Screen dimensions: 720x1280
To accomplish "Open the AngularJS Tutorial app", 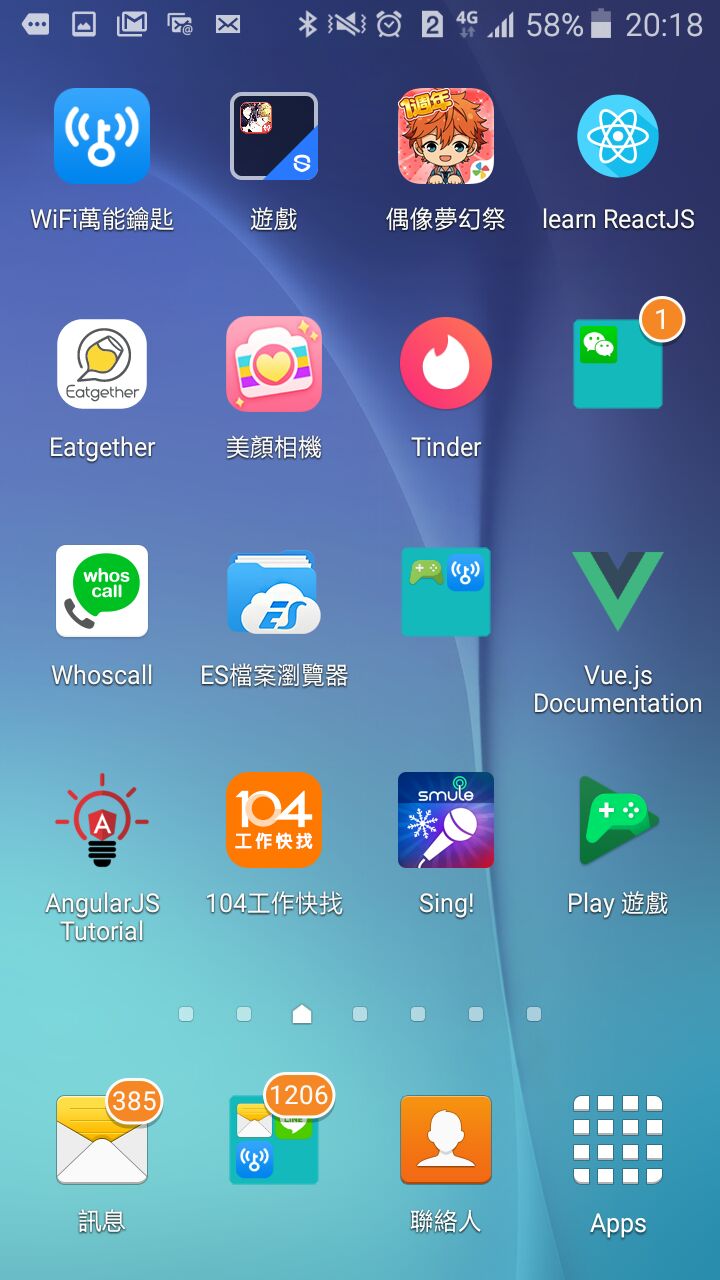I will coord(102,820).
